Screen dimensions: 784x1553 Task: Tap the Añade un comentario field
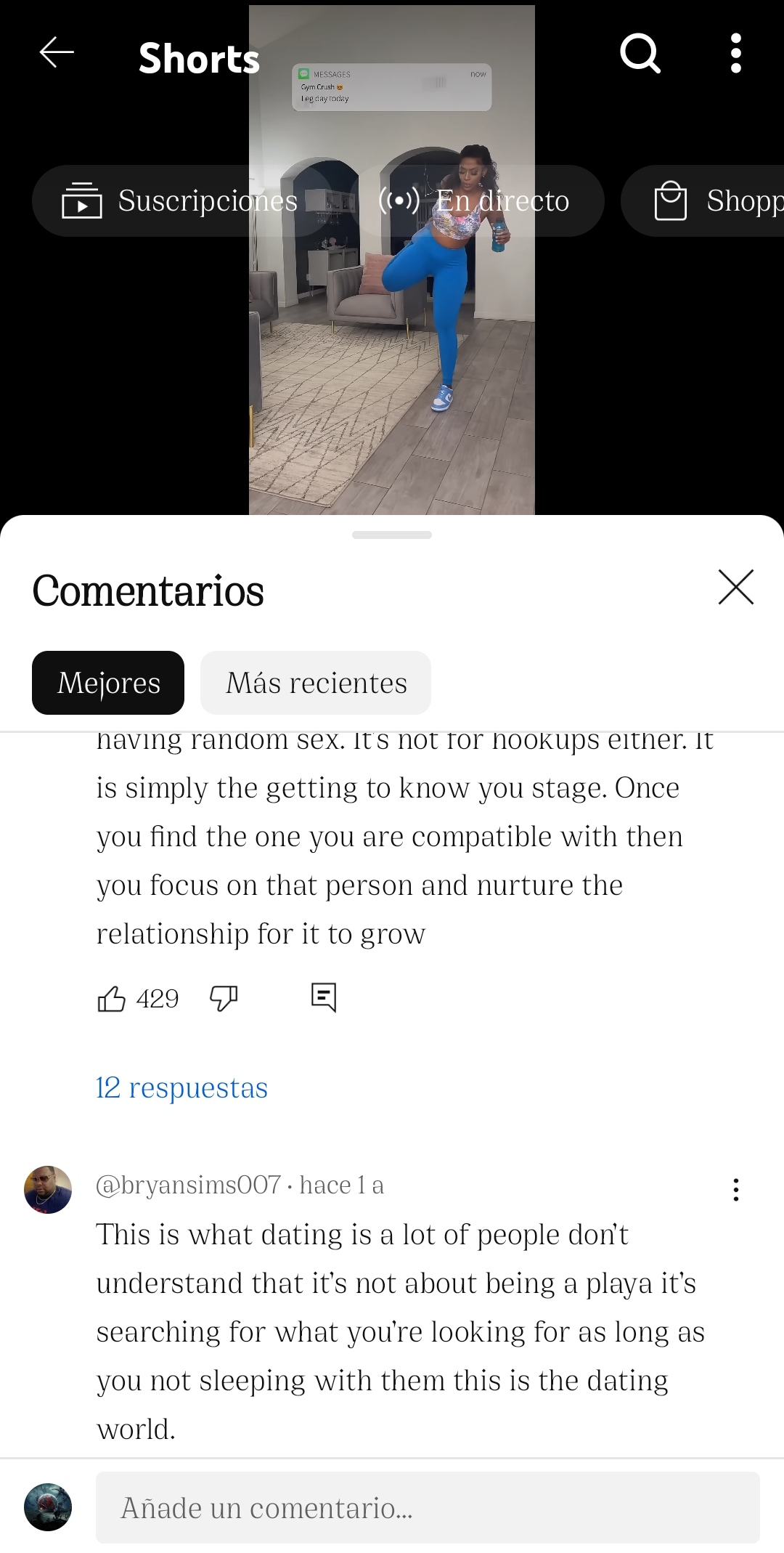coord(428,1508)
